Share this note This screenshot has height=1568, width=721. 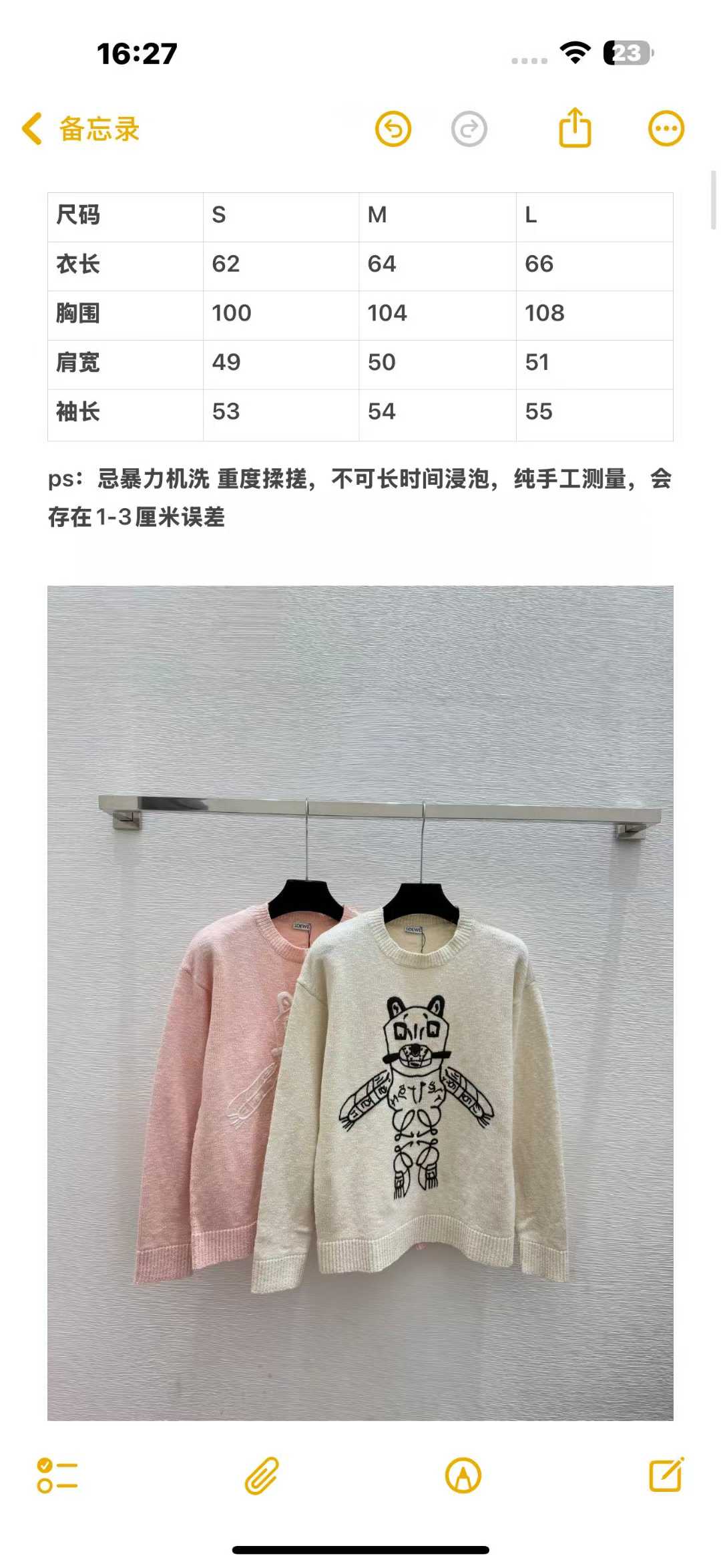[575, 128]
